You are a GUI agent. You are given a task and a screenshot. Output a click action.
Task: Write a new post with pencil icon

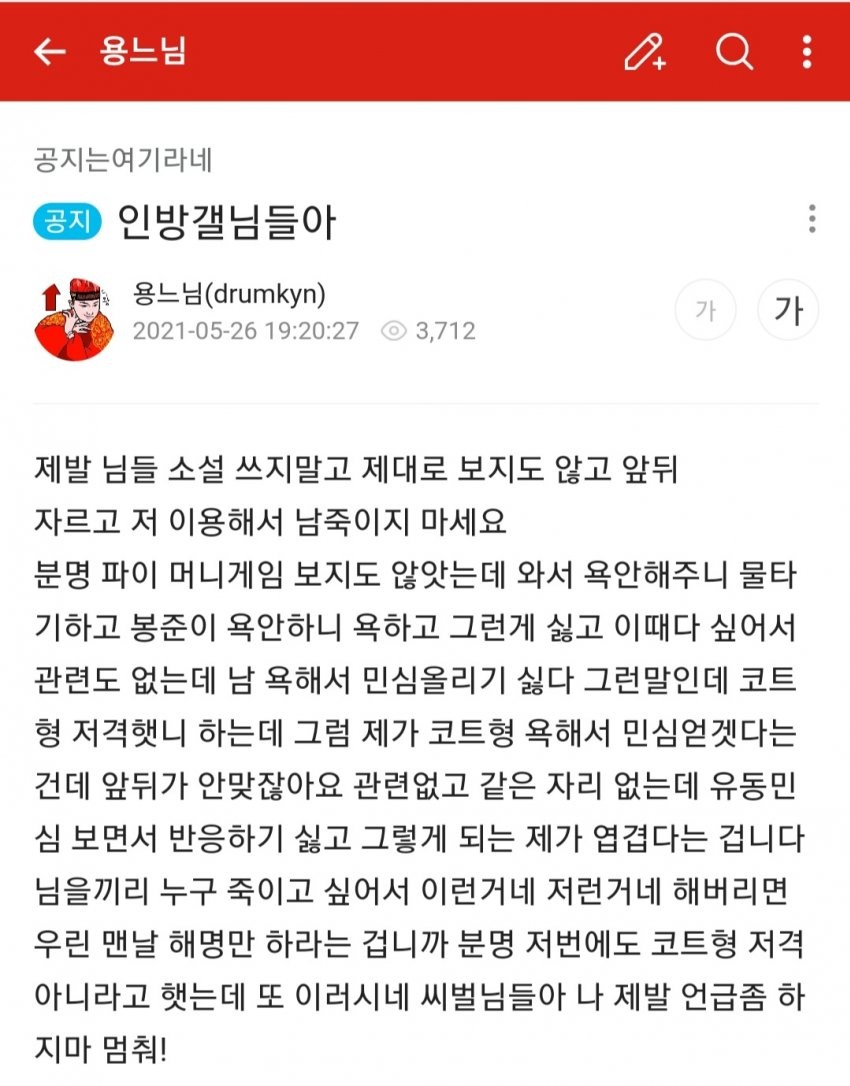(645, 52)
